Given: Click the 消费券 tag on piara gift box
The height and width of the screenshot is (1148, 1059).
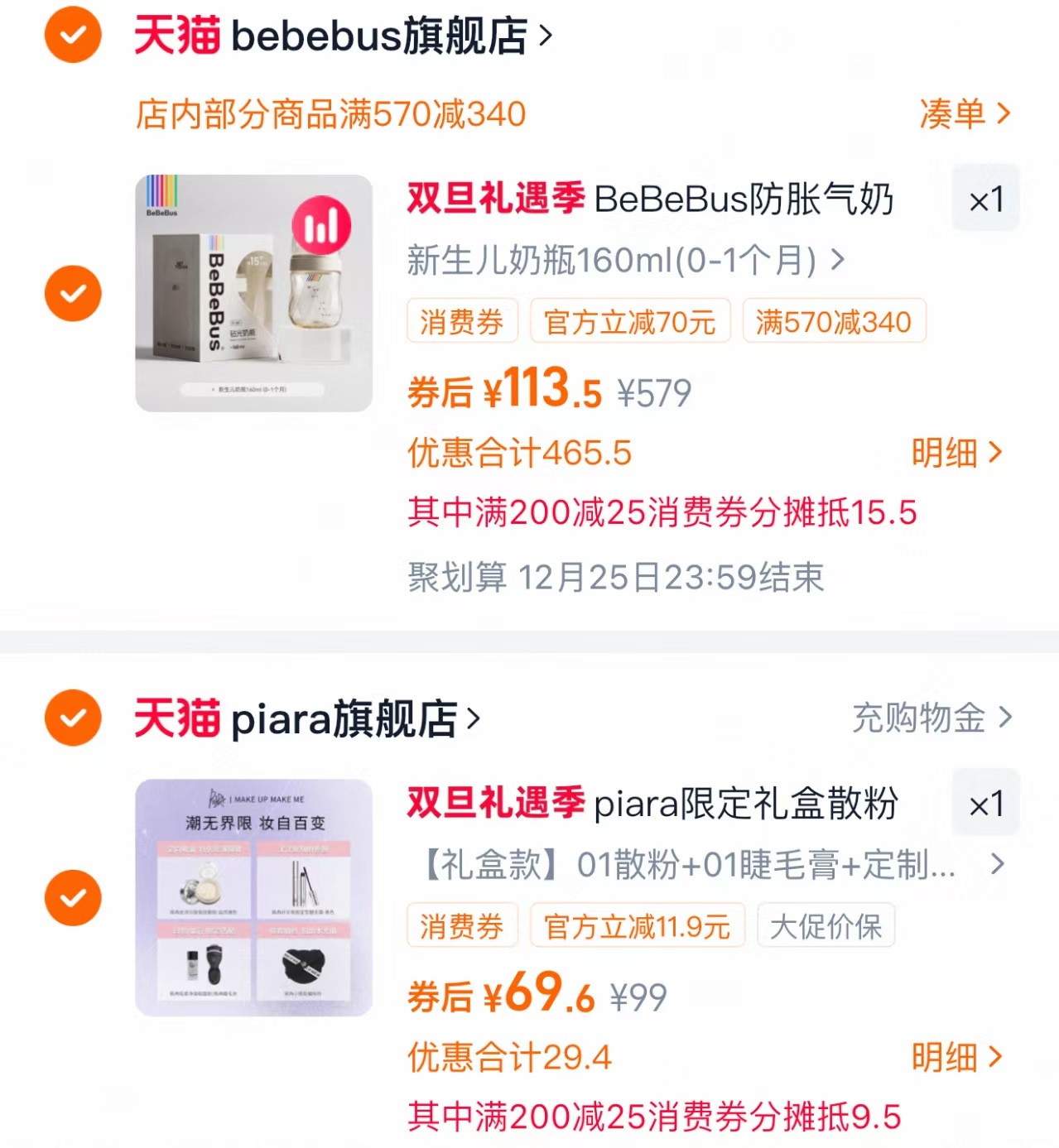Looking at the screenshot, I should point(461,926).
